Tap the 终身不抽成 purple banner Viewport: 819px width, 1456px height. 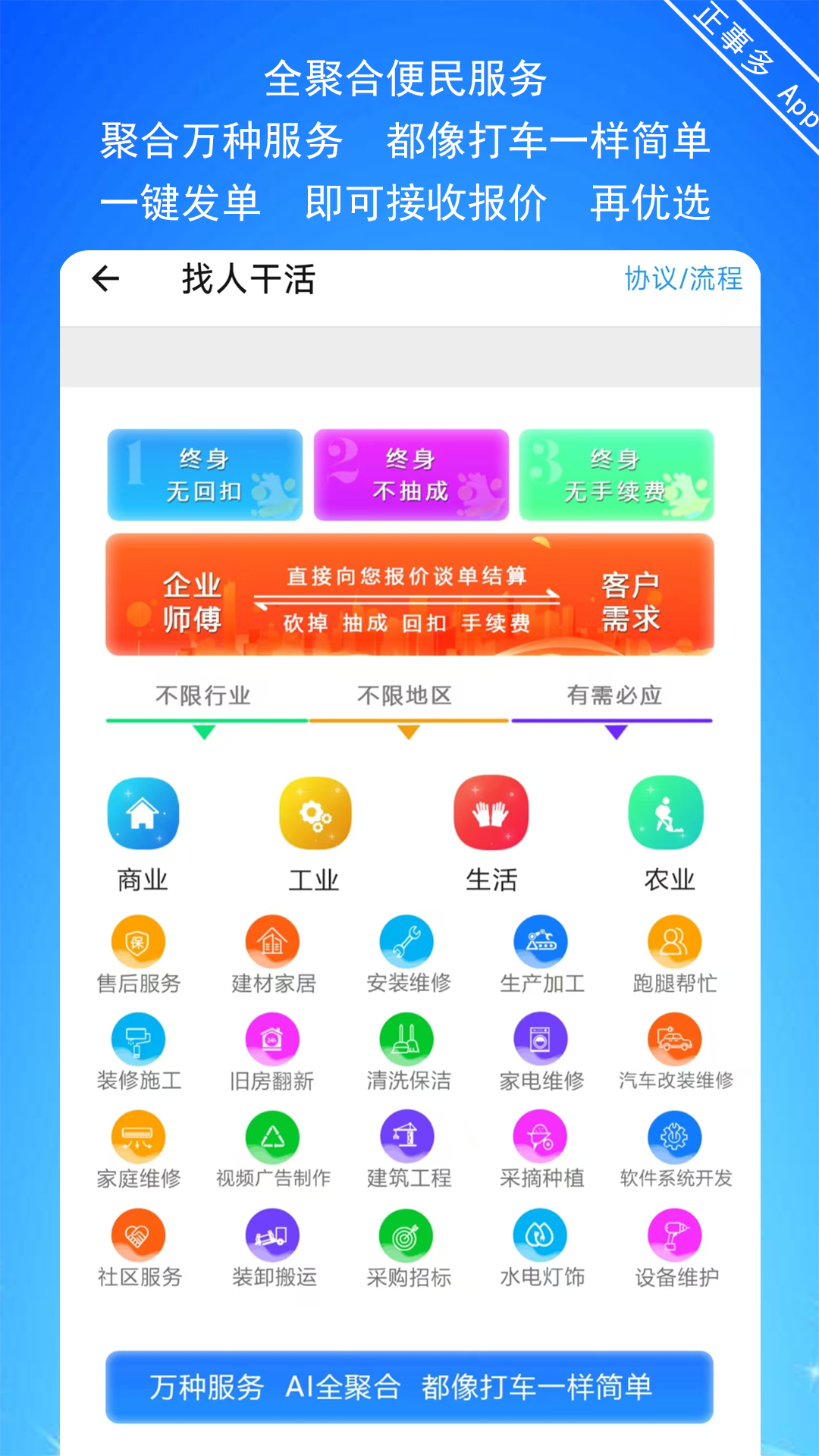click(410, 474)
